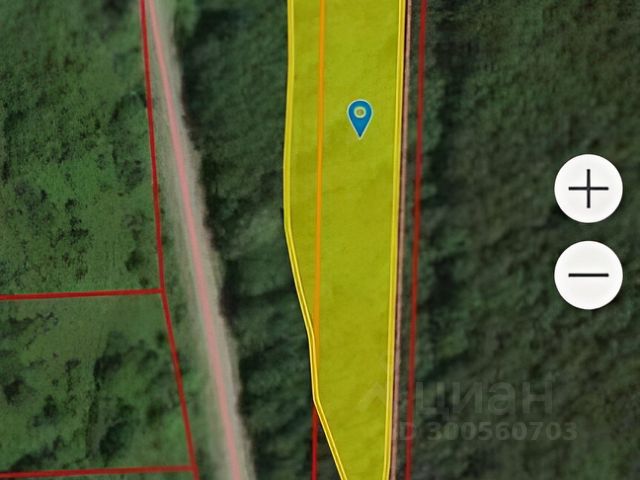Tap the blue location pin marker
The image size is (640, 480).
360,117
